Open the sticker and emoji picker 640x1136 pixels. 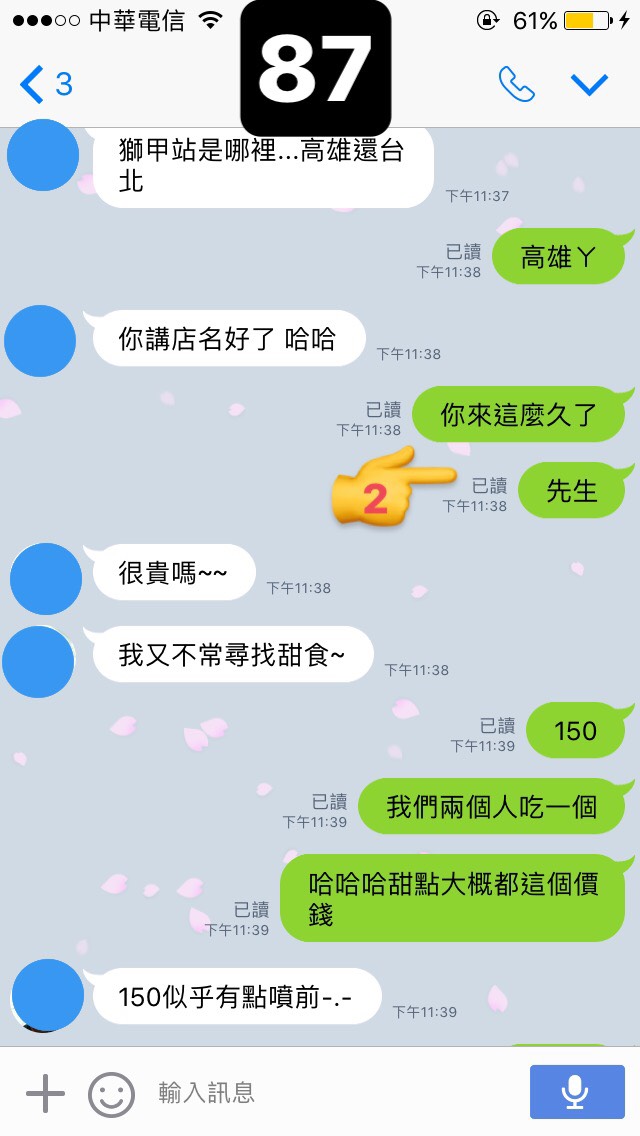pyautogui.click(x=111, y=1094)
